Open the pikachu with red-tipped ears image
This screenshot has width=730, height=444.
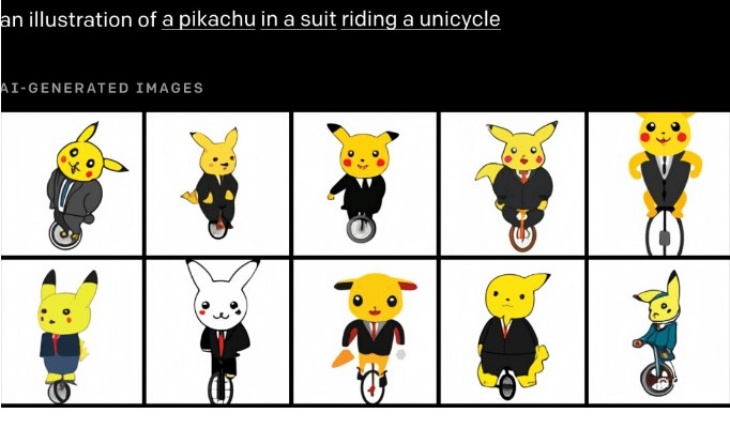click(365, 331)
